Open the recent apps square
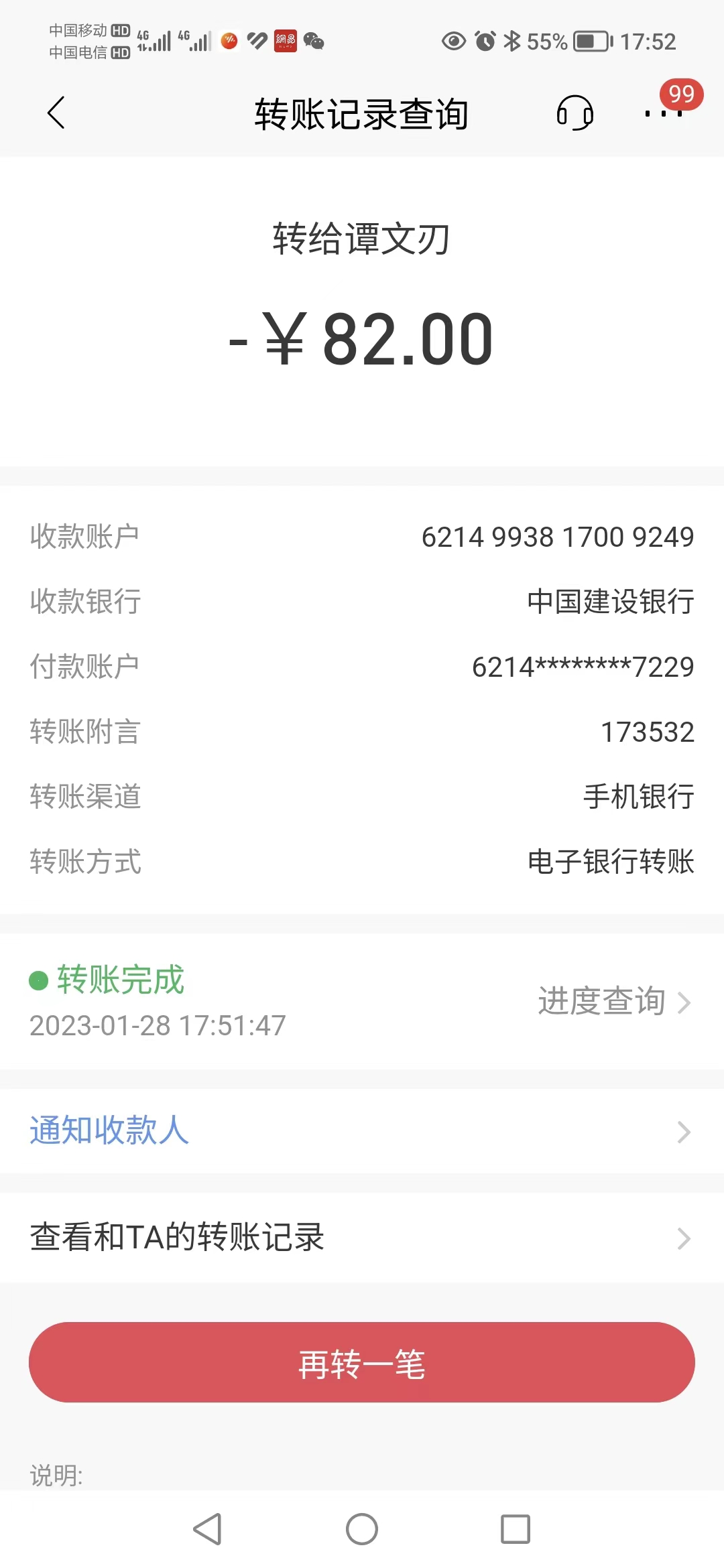724x1568 pixels. (516, 1530)
